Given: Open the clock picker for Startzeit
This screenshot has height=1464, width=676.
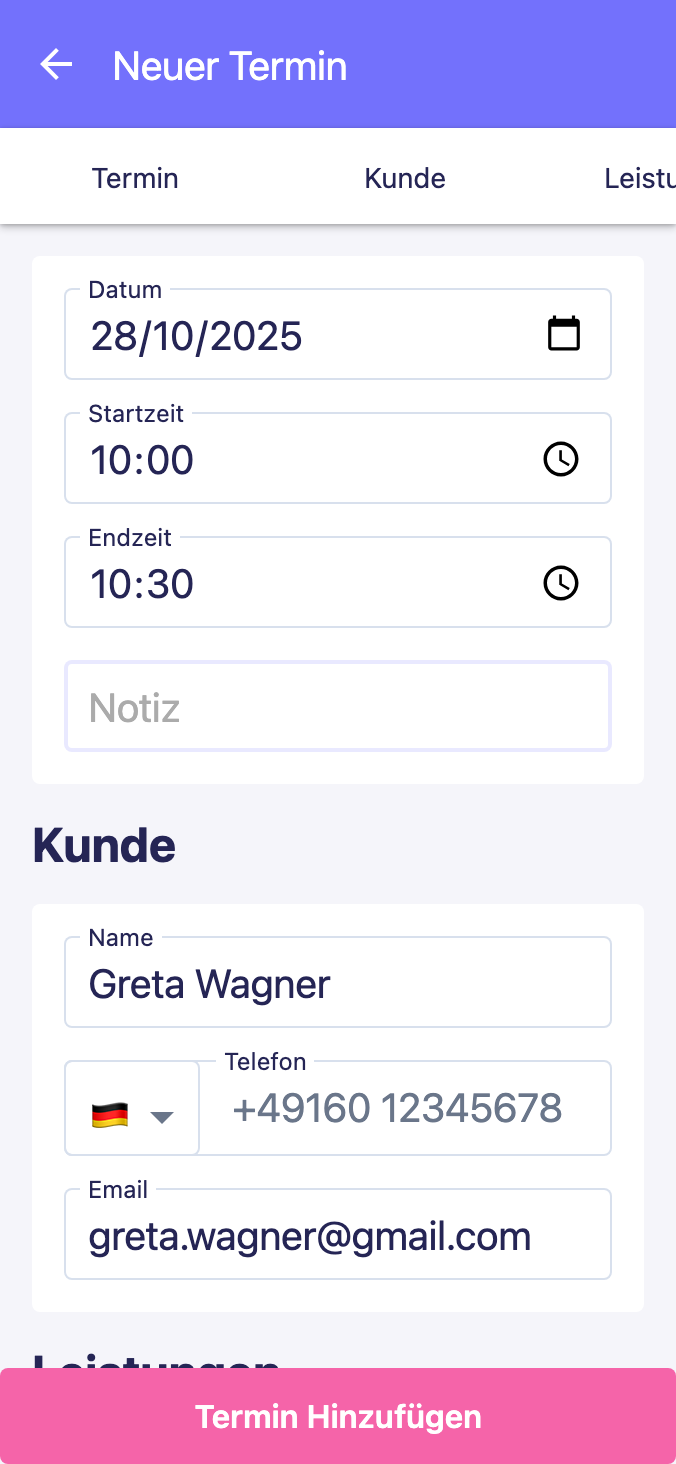Looking at the screenshot, I should 560,459.
